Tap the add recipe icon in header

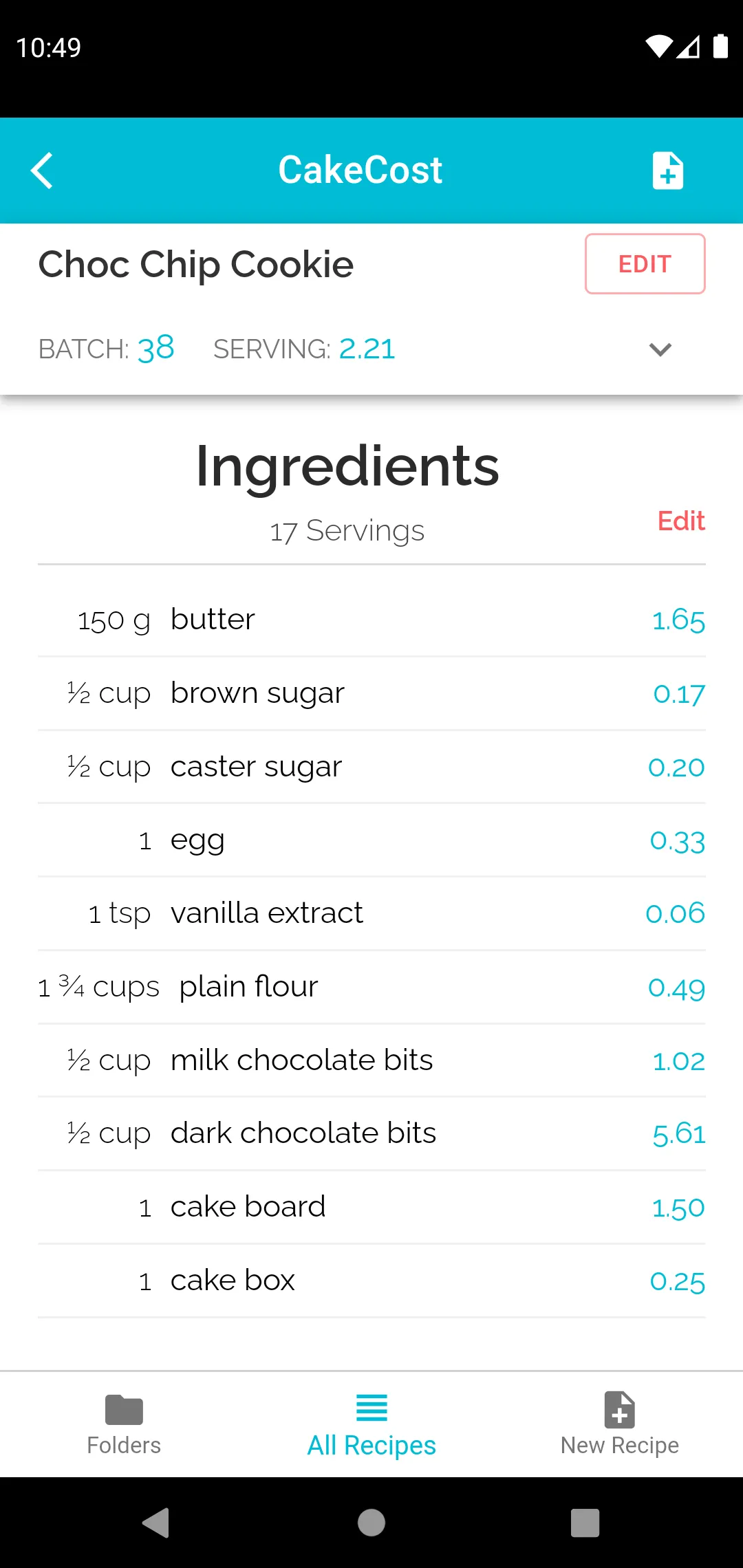667,171
